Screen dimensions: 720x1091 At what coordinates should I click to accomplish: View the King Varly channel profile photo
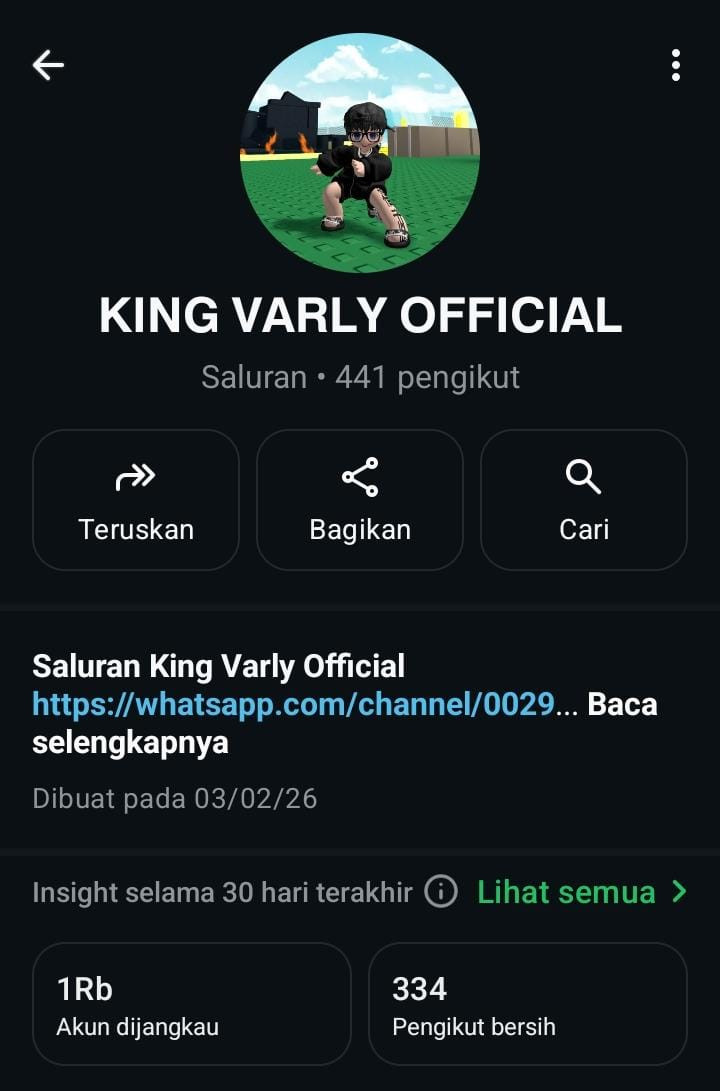360,153
